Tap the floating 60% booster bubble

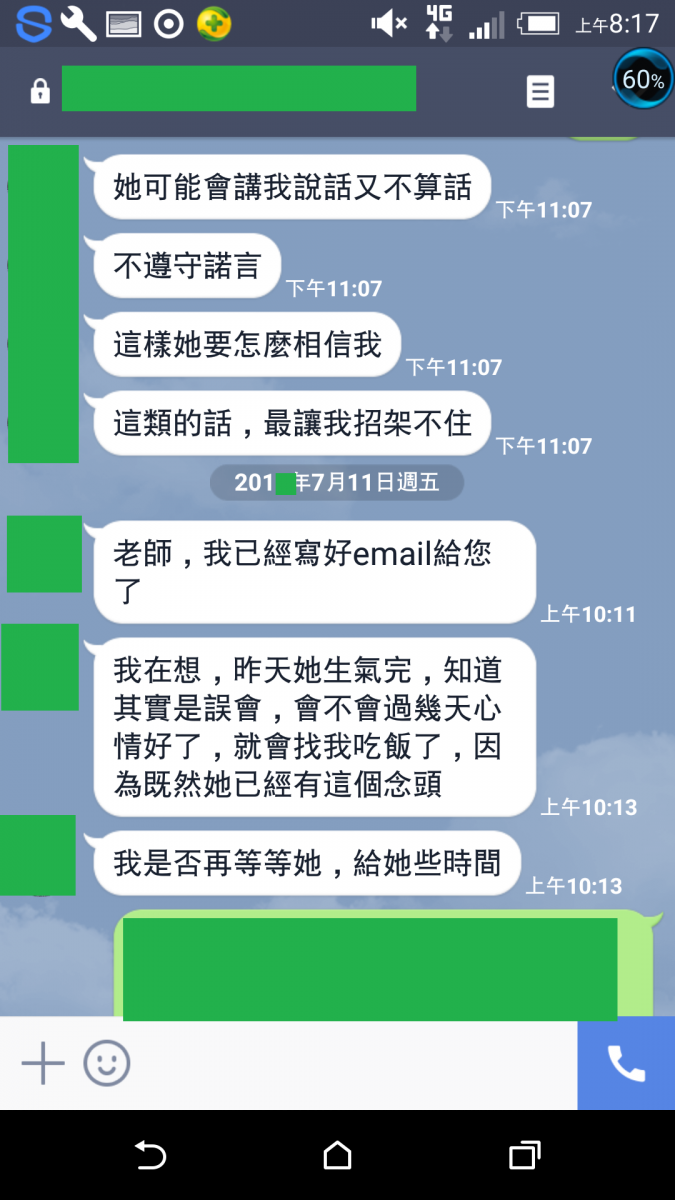pos(643,79)
